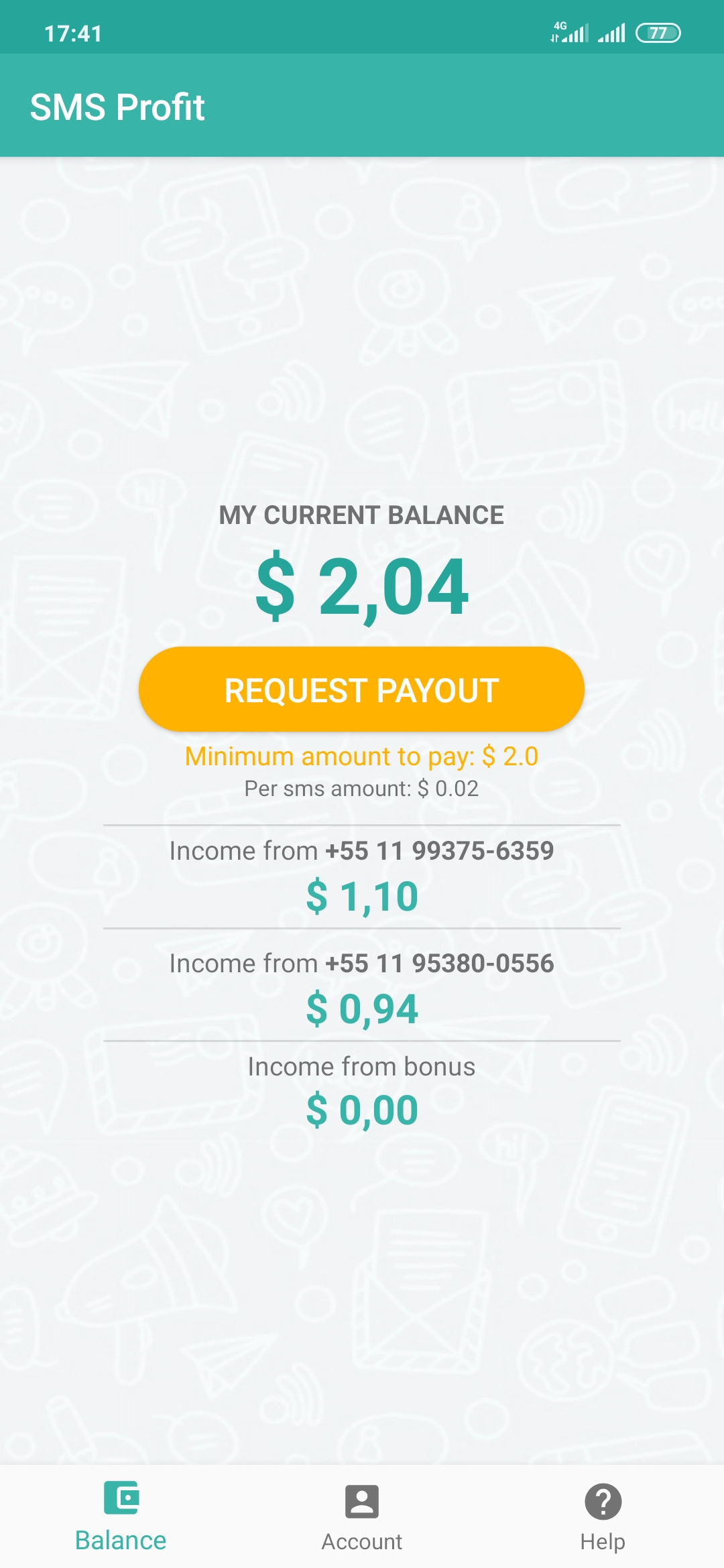The width and height of the screenshot is (724, 1568).
Task: Tap the current balance amount $ 2,04
Action: pyautogui.click(x=361, y=588)
